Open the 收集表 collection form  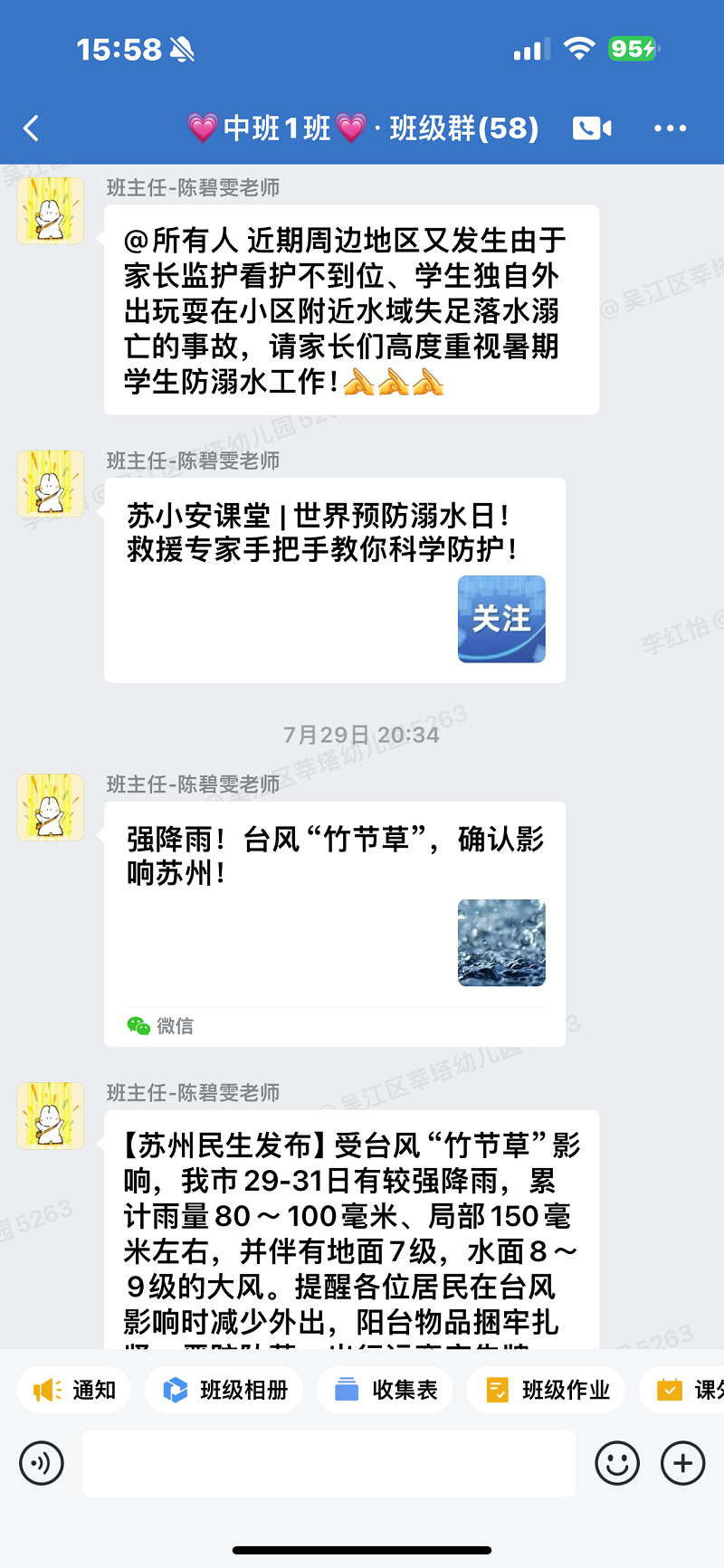[x=384, y=1390]
